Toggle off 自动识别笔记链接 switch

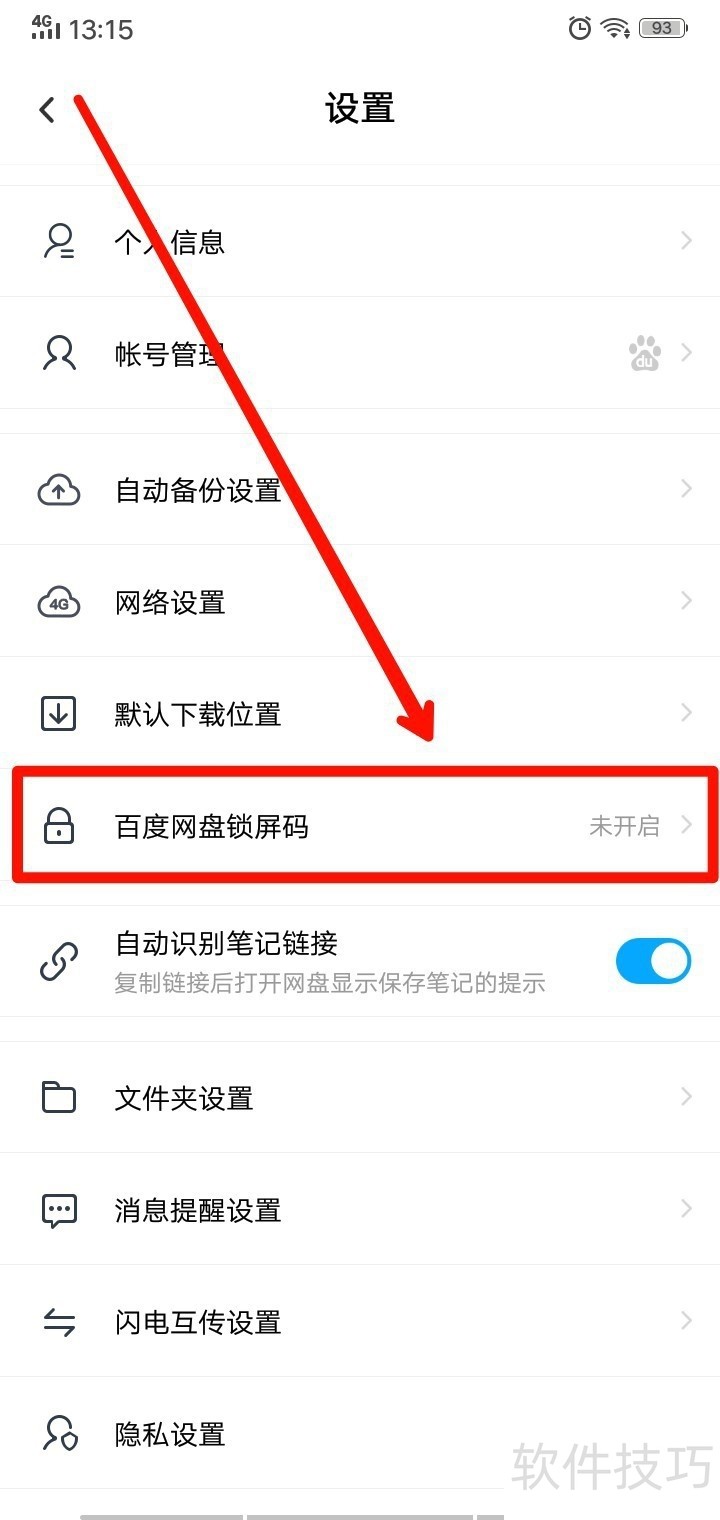(x=653, y=961)
